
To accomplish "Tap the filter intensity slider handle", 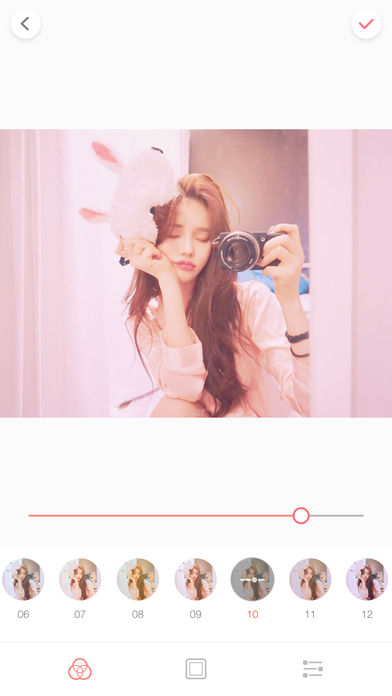I will (301, 516).
